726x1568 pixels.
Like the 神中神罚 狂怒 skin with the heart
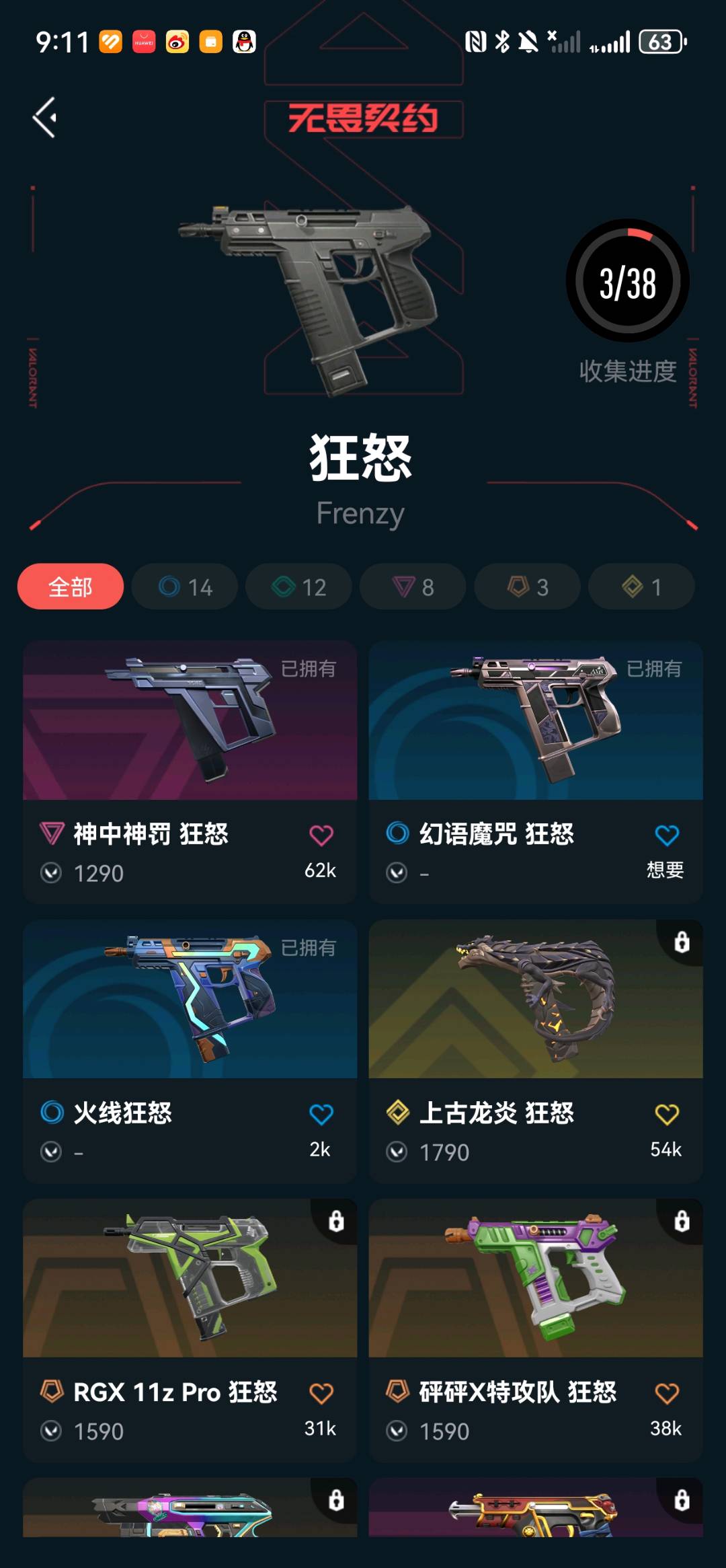pyautogui.click(x=321, y=835)
